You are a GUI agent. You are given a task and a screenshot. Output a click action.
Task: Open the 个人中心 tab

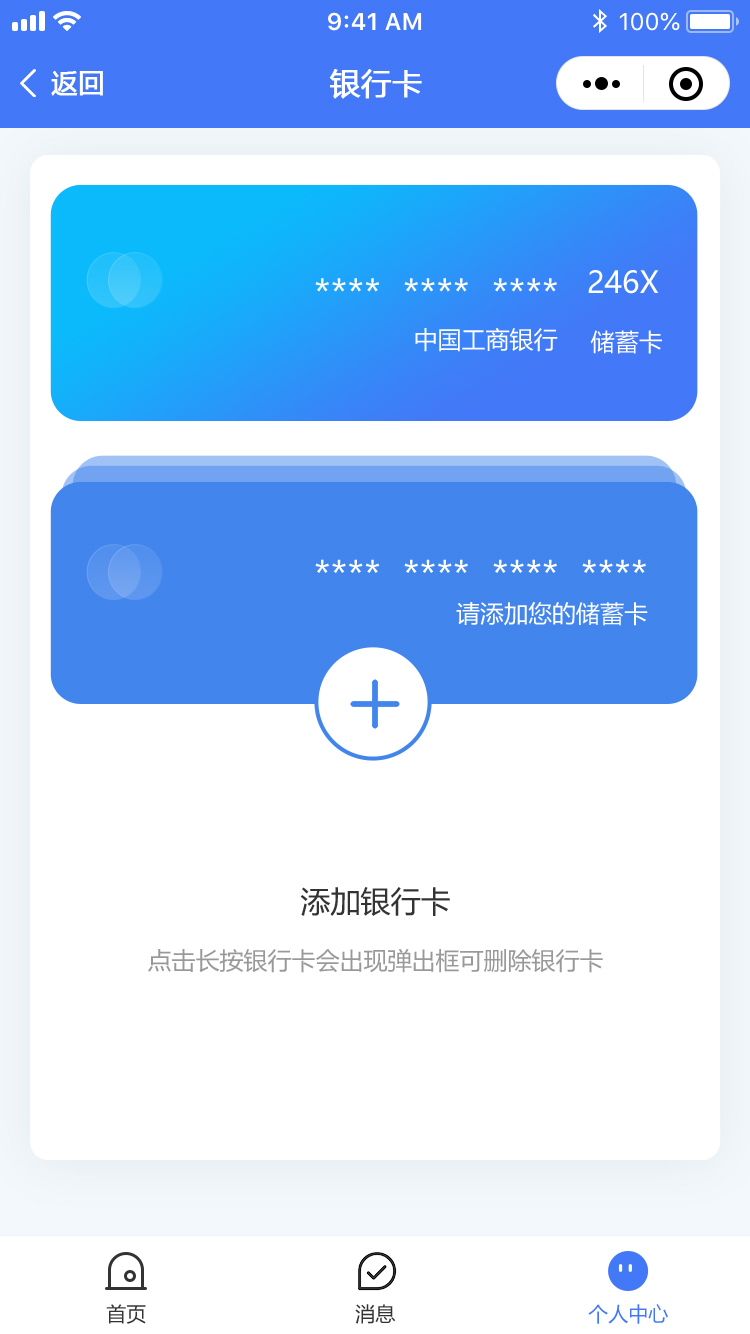627,1288
